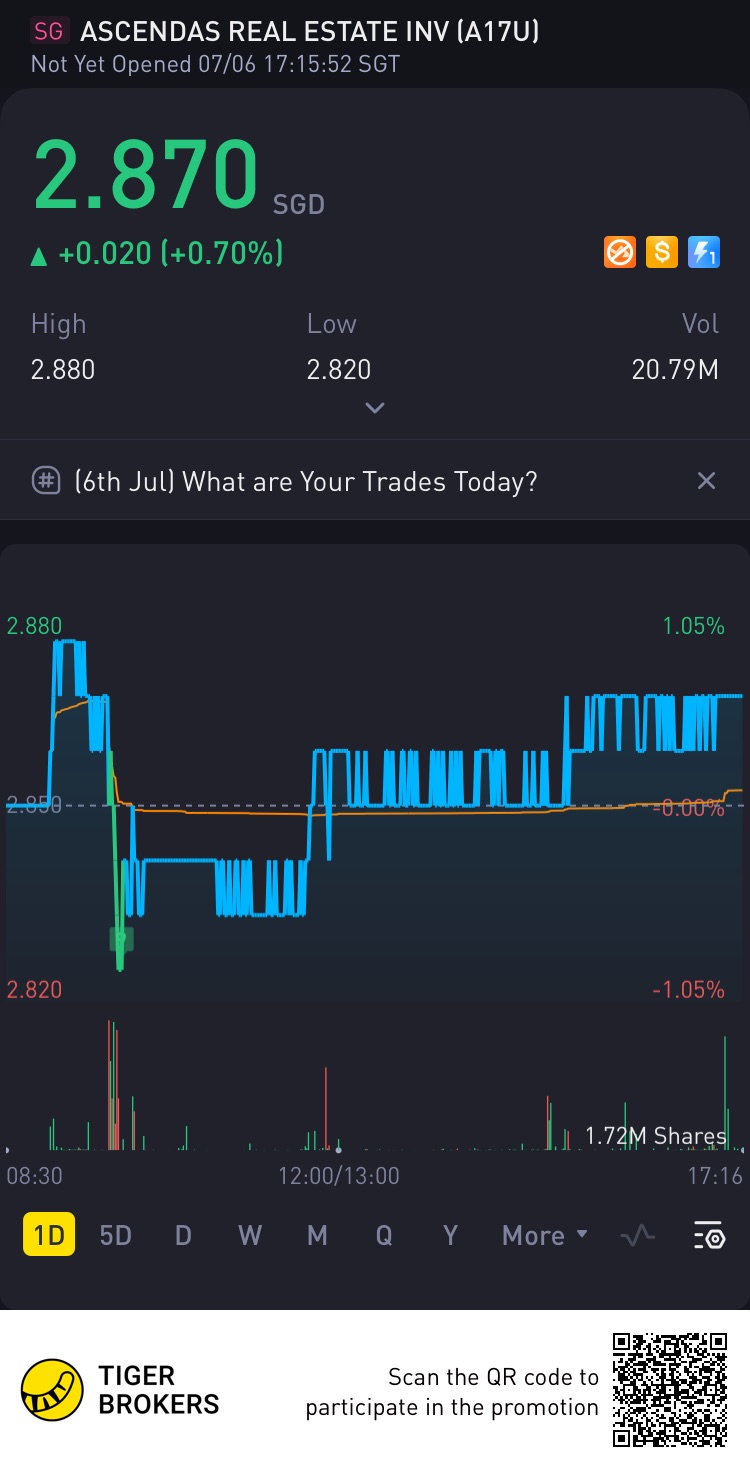Tap the yellow dollar badge icon
750x1470 pixels.
click(x=662, y=253)
